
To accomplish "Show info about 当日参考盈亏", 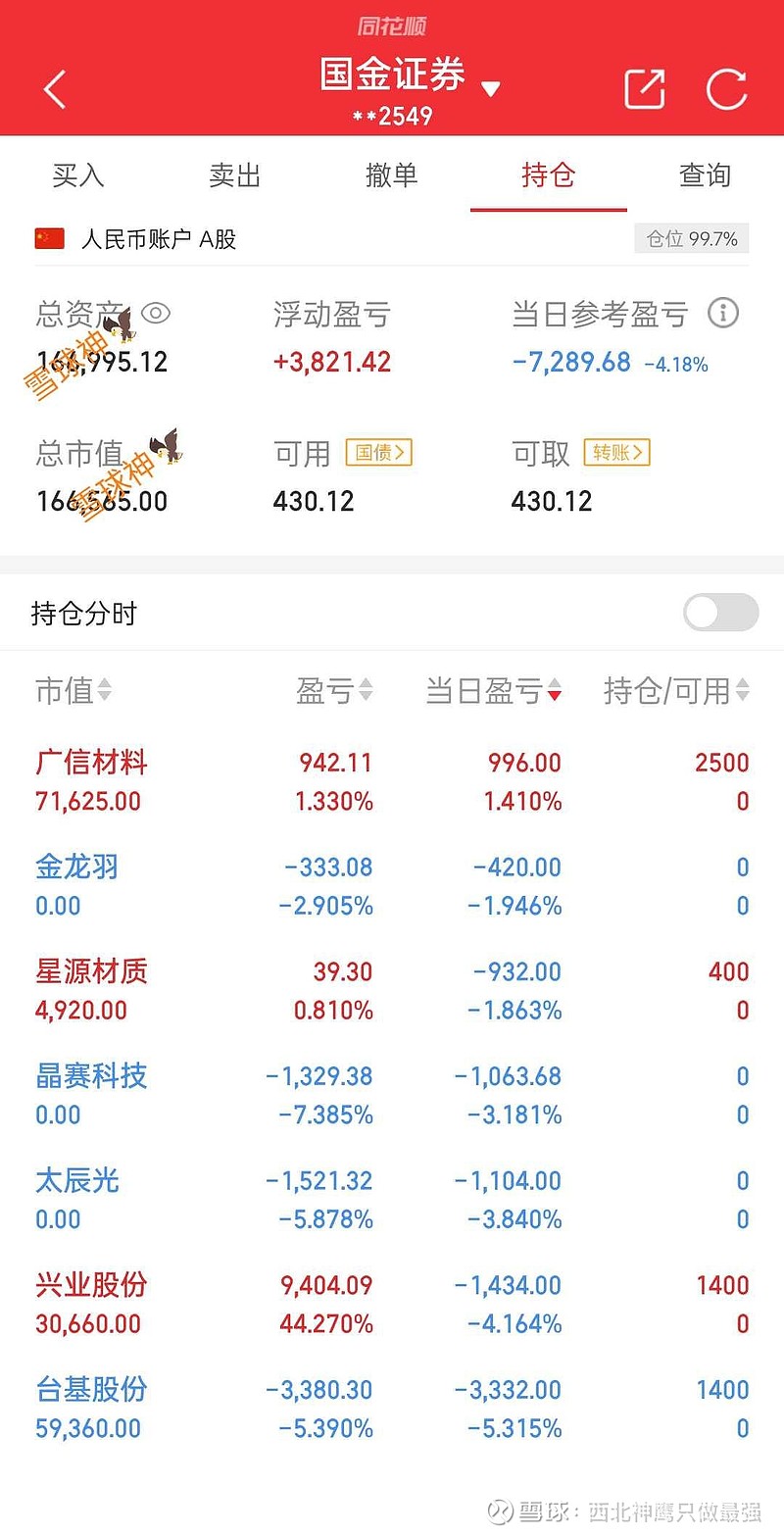I will [723, 314].
